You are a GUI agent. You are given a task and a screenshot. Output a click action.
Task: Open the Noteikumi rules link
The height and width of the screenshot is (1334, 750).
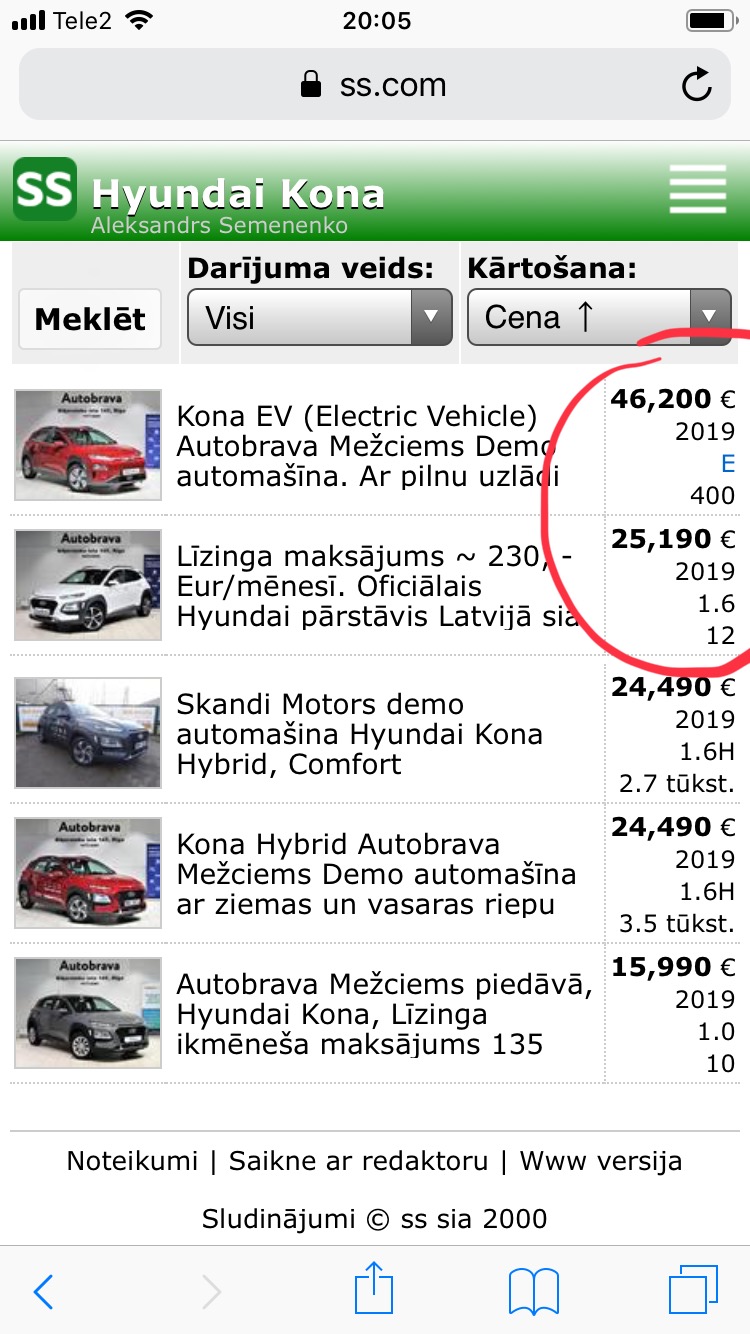(x=132, y=1161)
